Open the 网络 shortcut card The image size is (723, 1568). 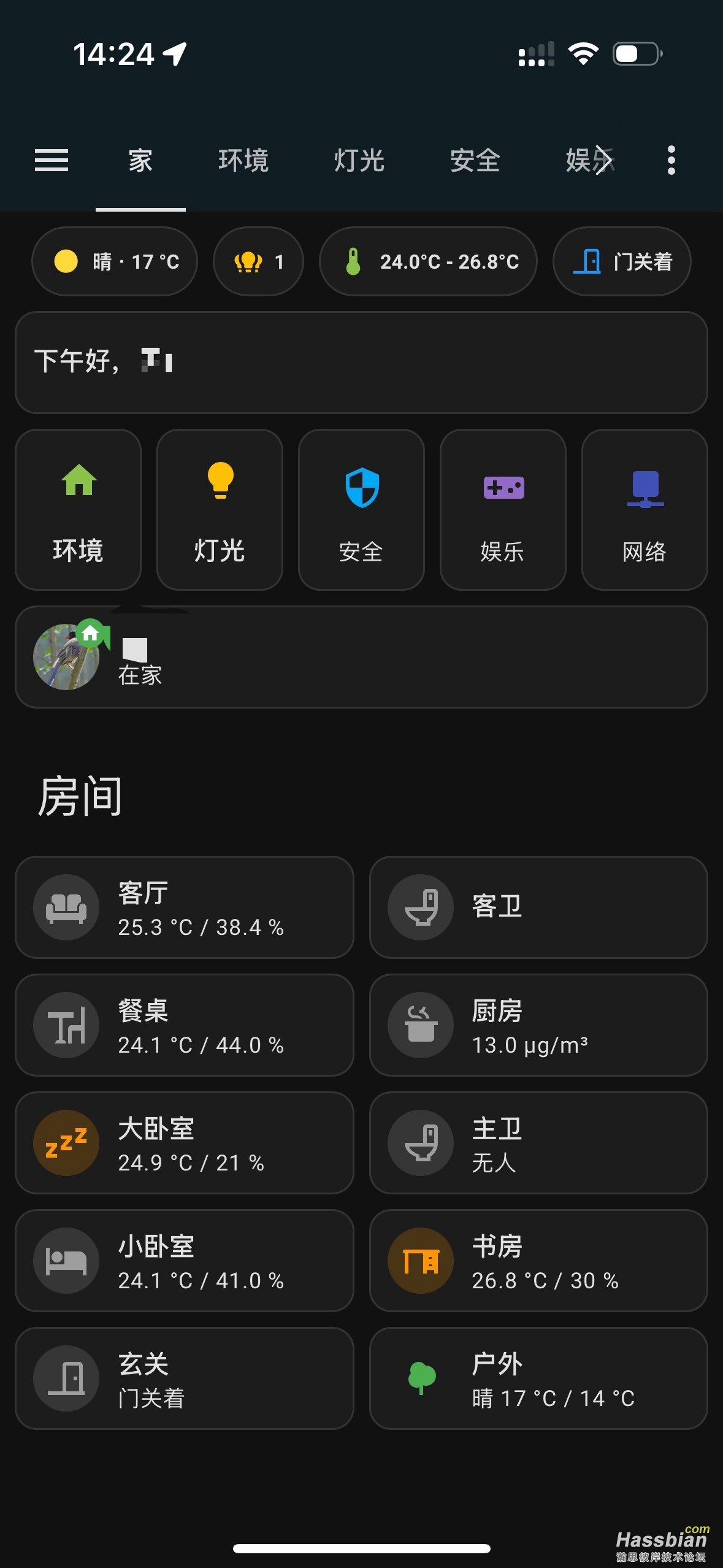[645, 510]
